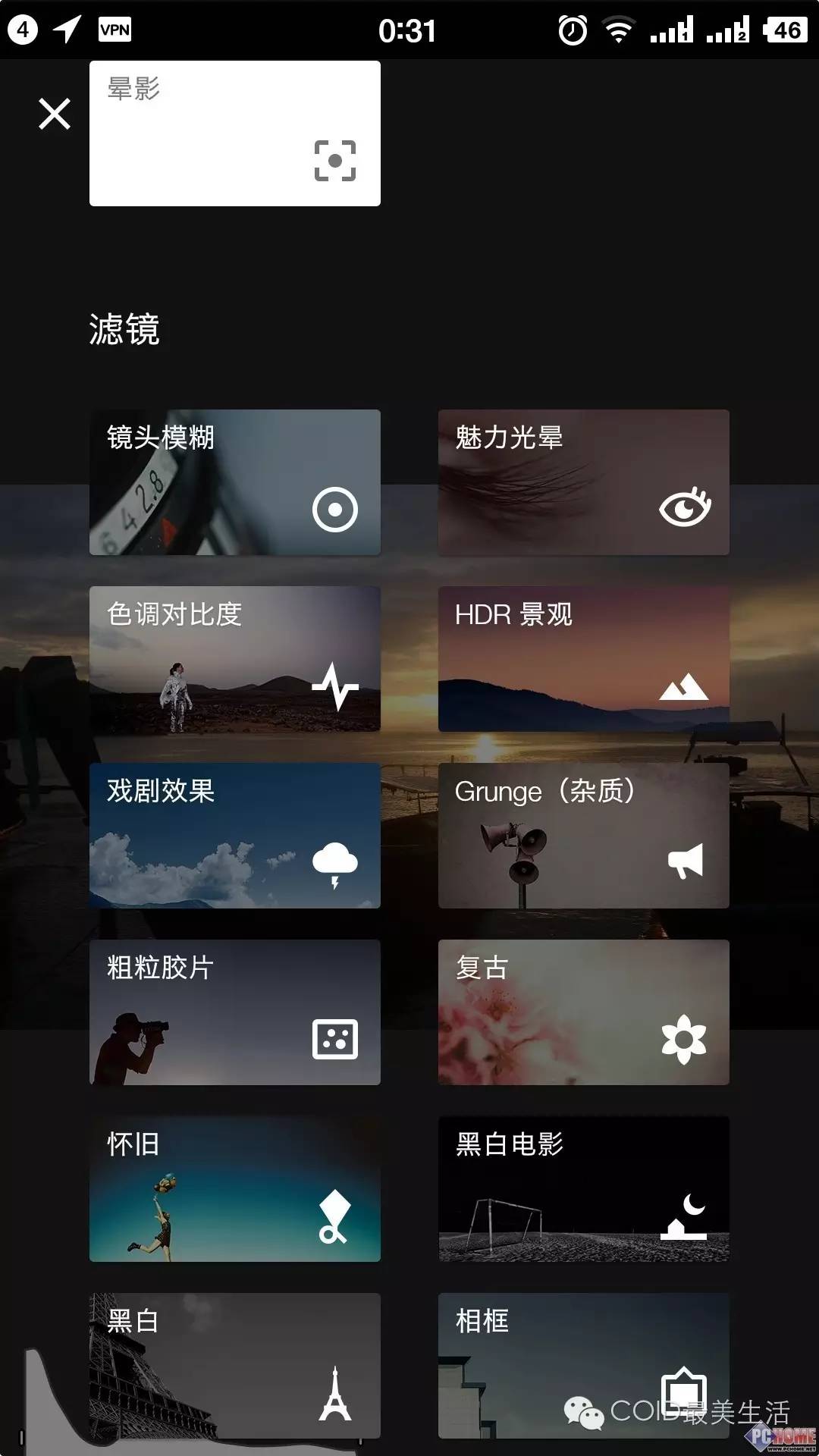
Task: Open the 色调对比度 tonal contrast filter
Action: (x=235, y=659)
